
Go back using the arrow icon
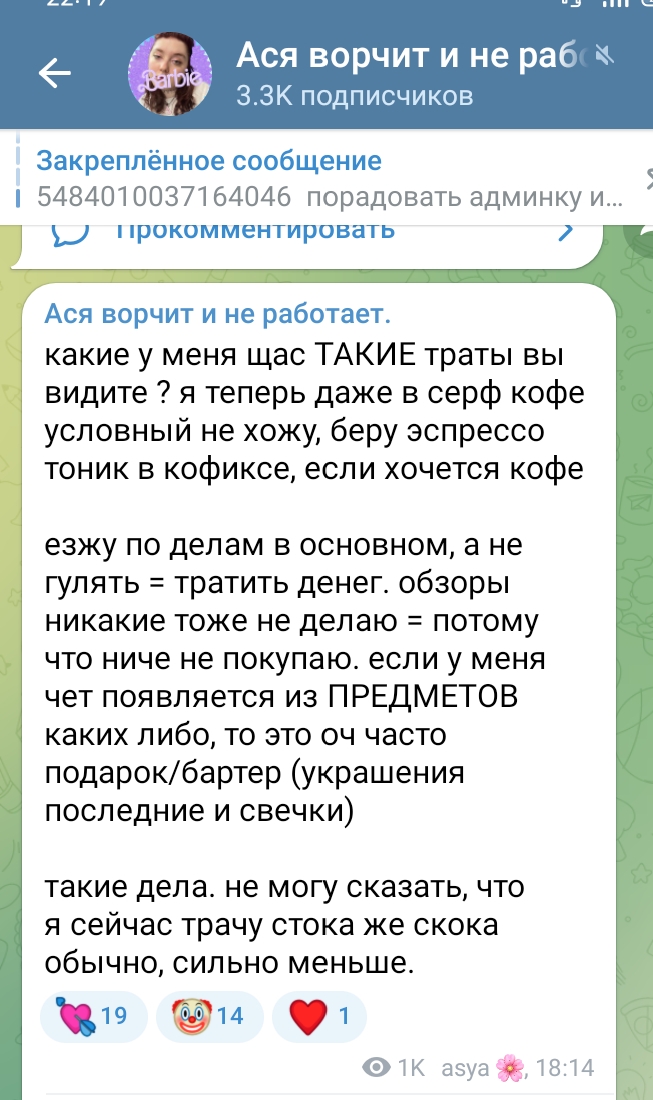[x=54, y=72]
